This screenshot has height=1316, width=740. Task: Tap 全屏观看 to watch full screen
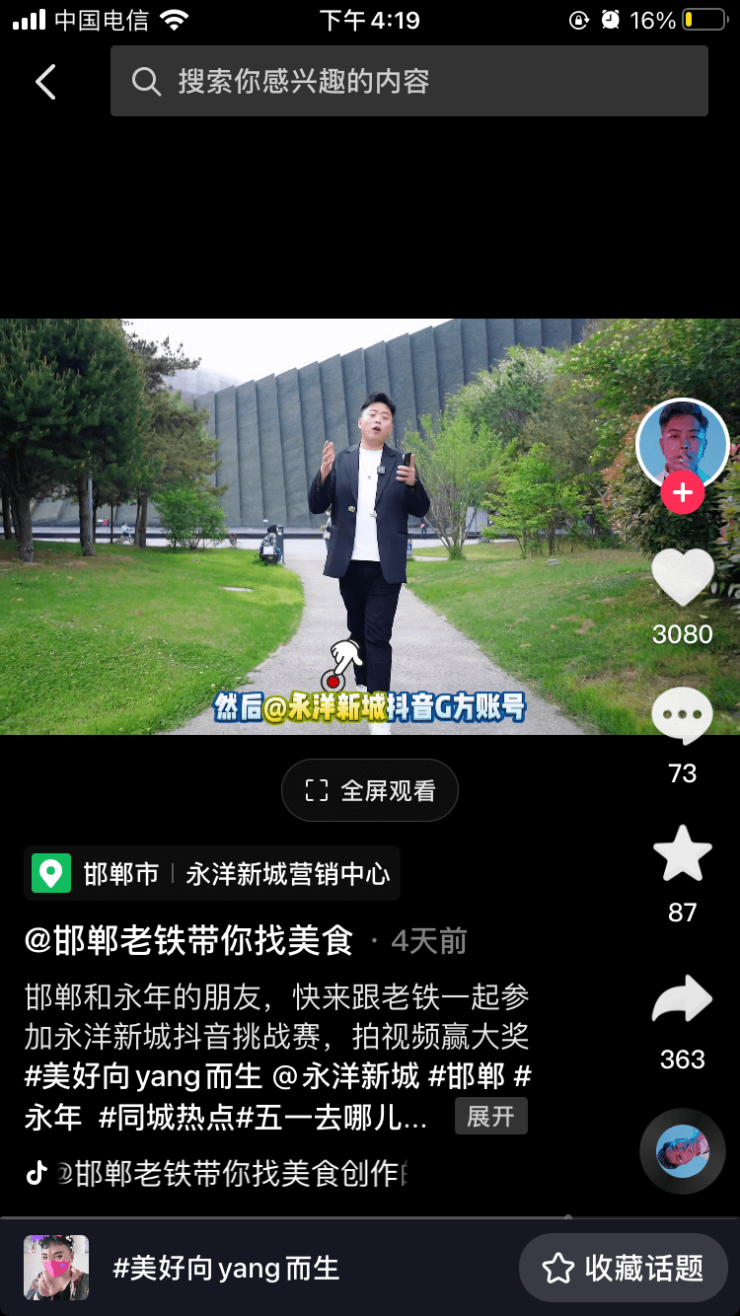(370, 791)
